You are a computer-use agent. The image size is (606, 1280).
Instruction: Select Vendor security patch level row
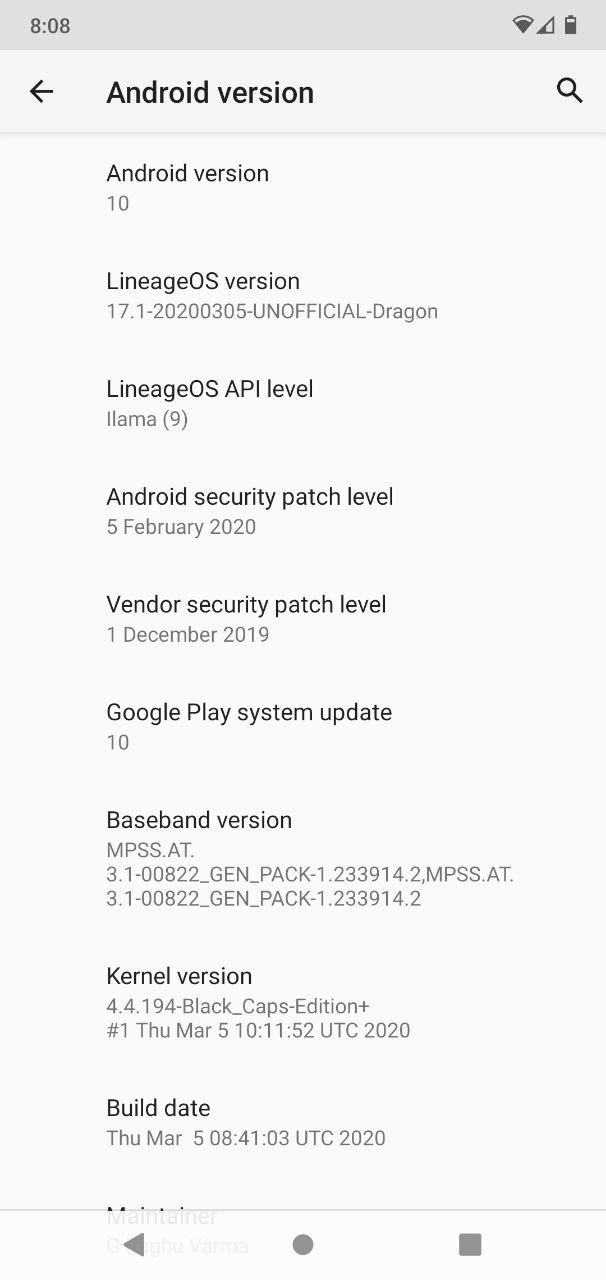pyautogui.click(x=303, y=619)
